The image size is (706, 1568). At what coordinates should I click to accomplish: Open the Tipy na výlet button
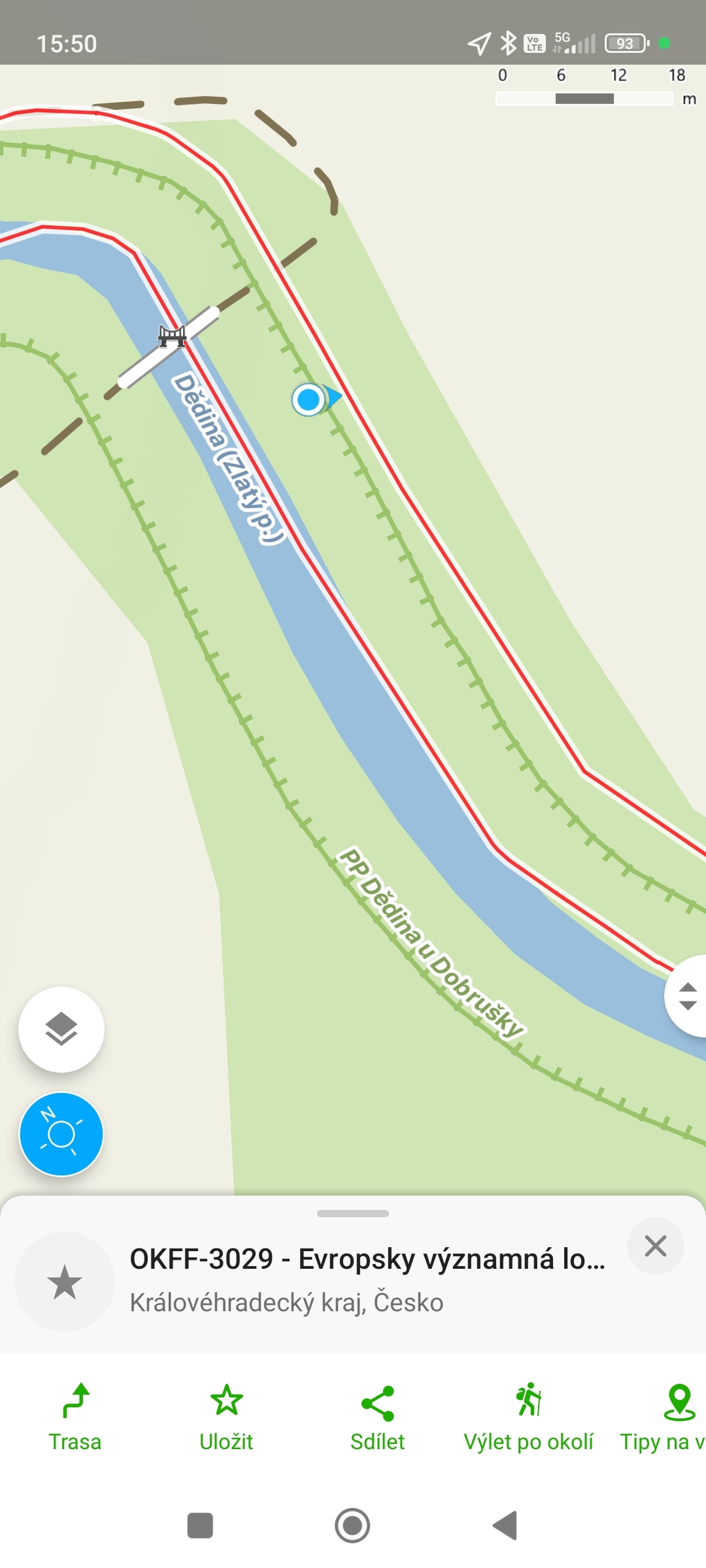tap(670, 1417)
